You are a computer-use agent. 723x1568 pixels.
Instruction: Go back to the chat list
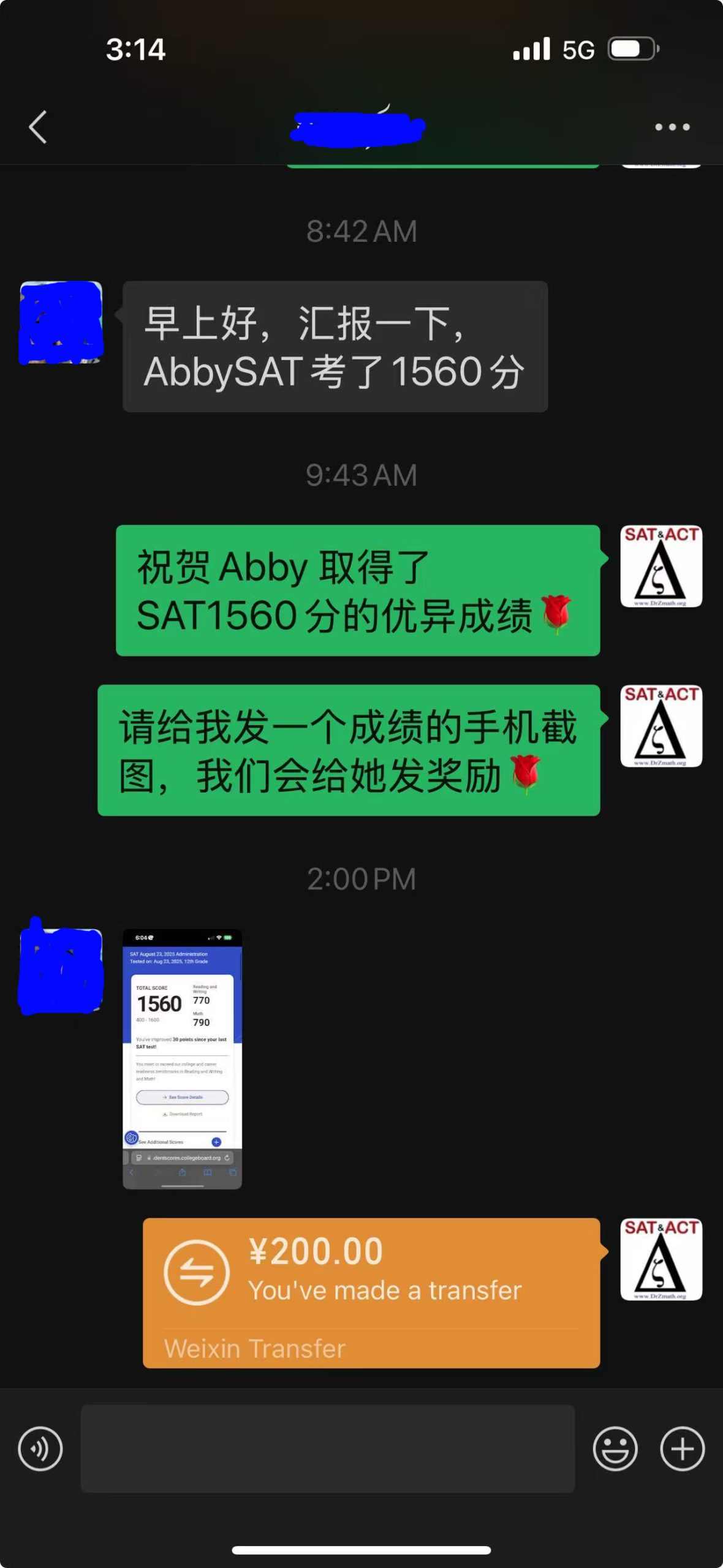[x=38, y=127]
